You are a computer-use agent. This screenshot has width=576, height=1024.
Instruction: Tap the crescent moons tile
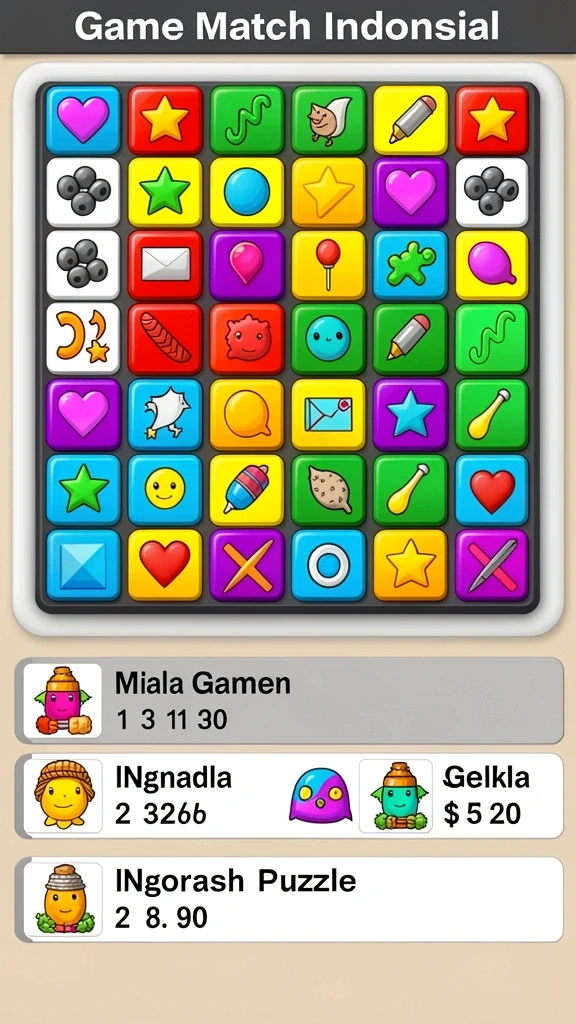coord(83,338)
